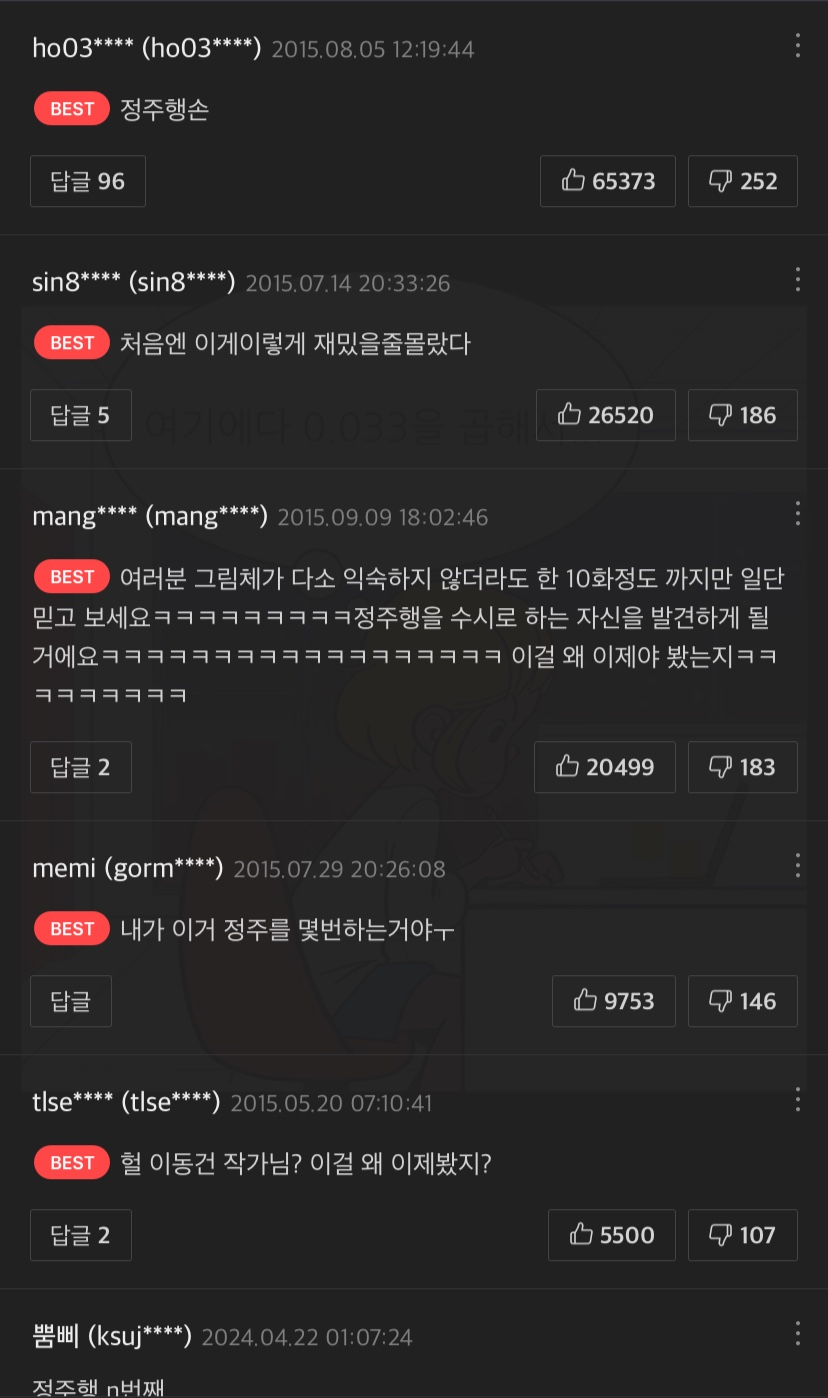Expand replies by clicking 답글 96
Image resolution: width=828 pixels, height=1398 pixels.
pyautogui.click(x=88, y=181)
